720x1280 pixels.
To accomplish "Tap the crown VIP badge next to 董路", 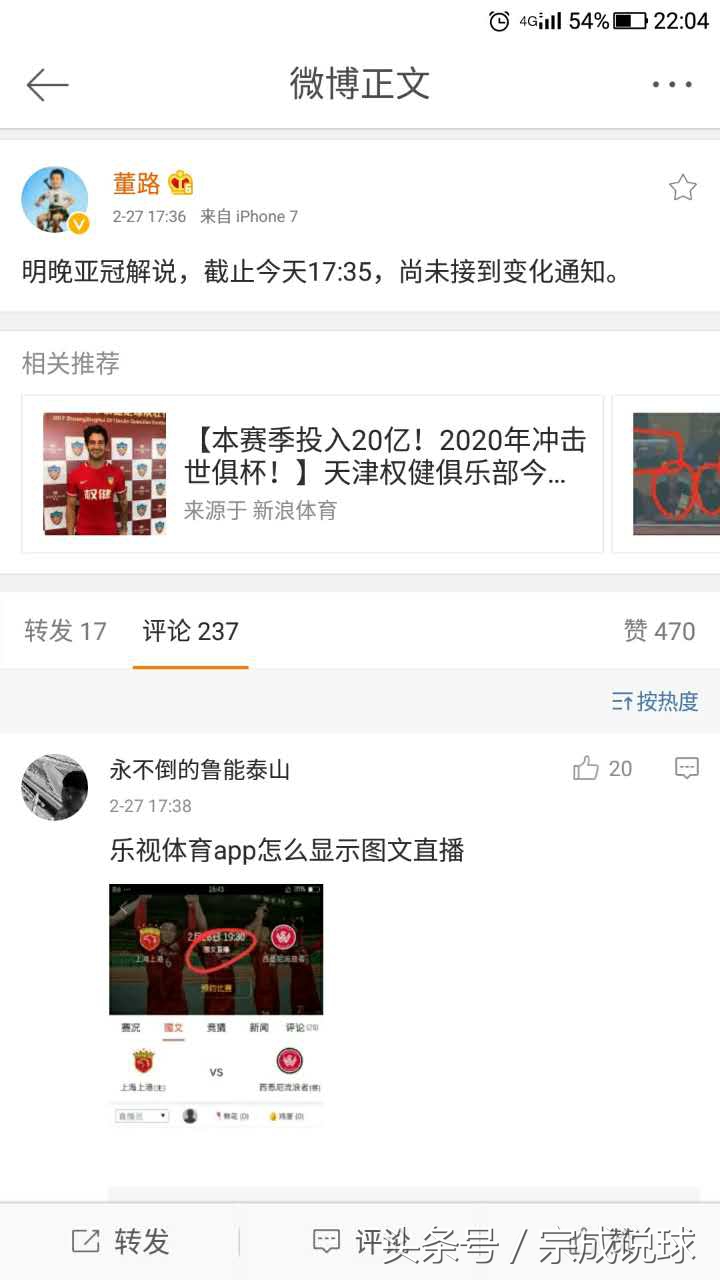I will [x=182, y=183].
